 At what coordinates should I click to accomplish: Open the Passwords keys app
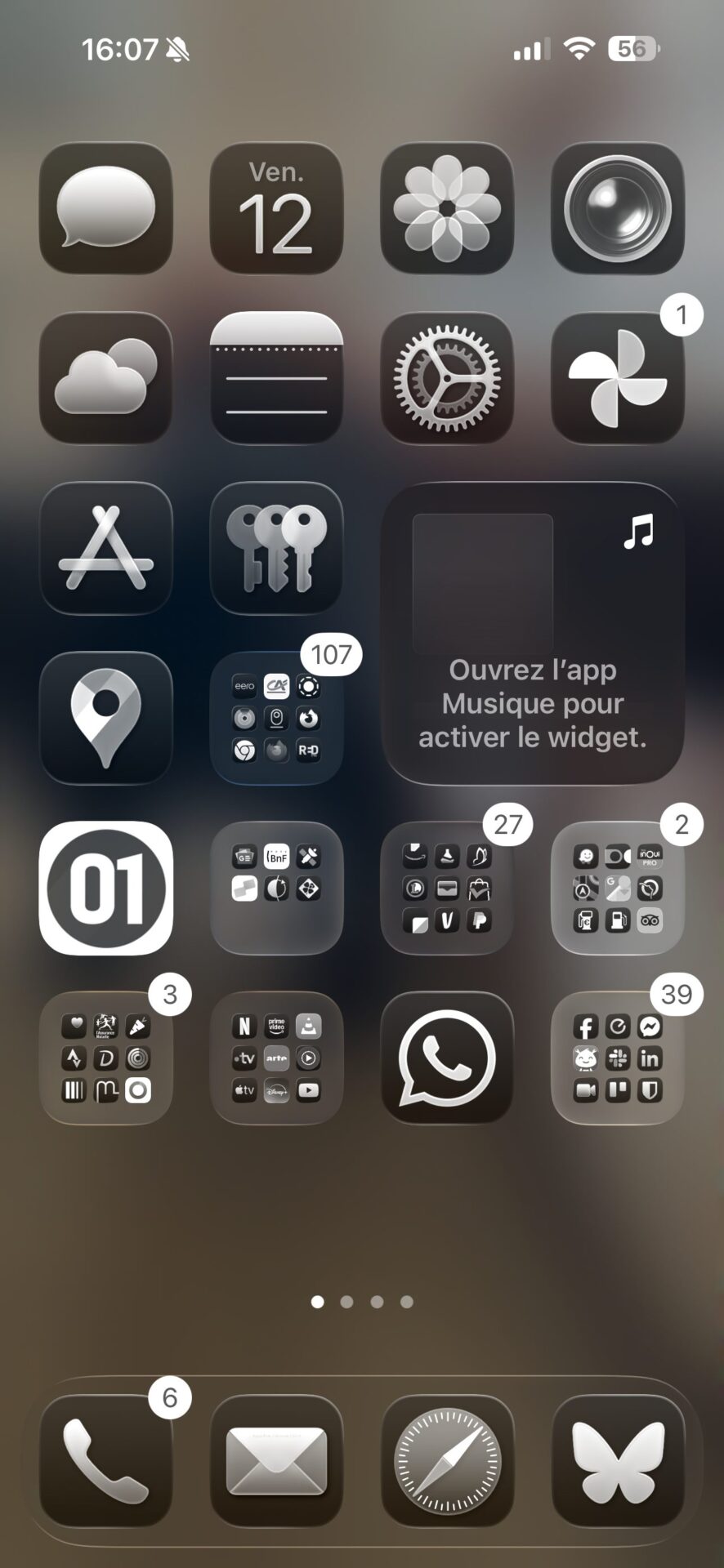click(276, 548)
